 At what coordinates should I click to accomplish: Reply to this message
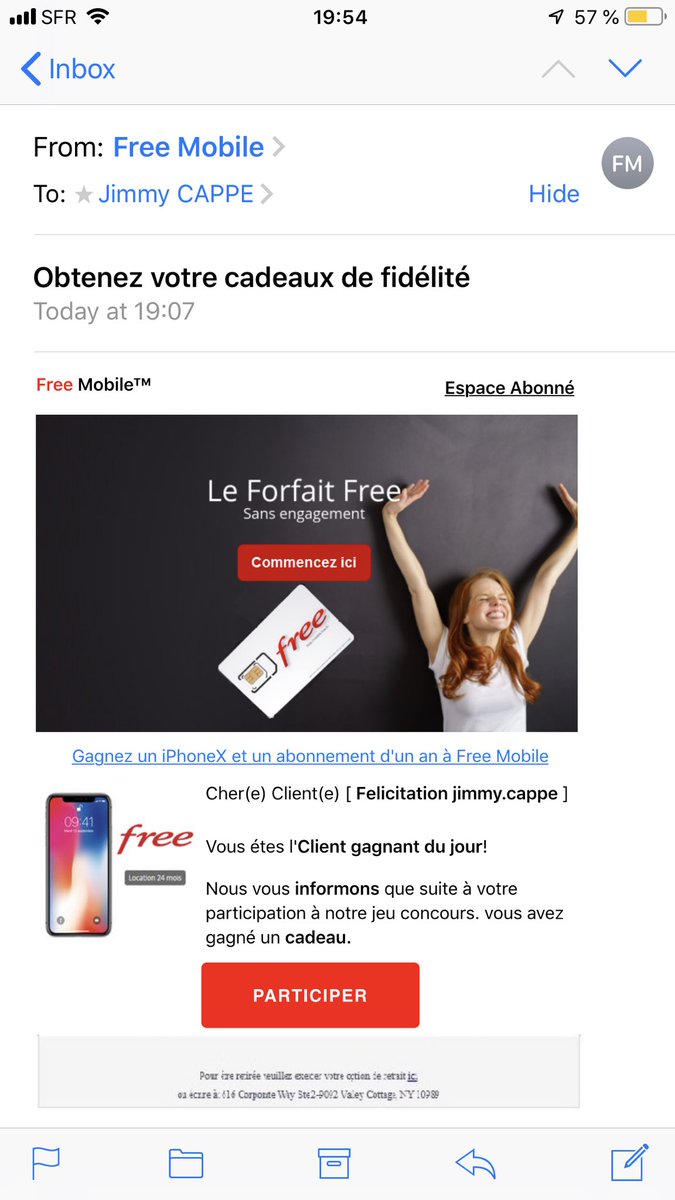point(475,1162)
